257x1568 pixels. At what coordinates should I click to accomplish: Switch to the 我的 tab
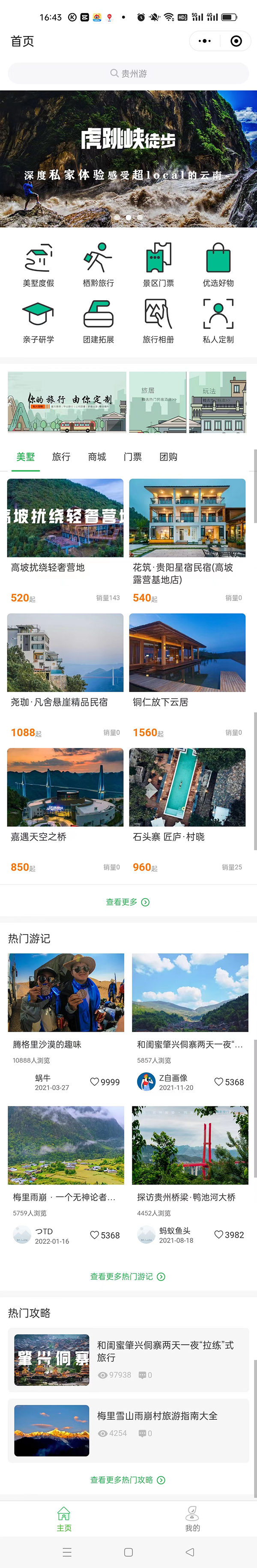point(192,1519)
